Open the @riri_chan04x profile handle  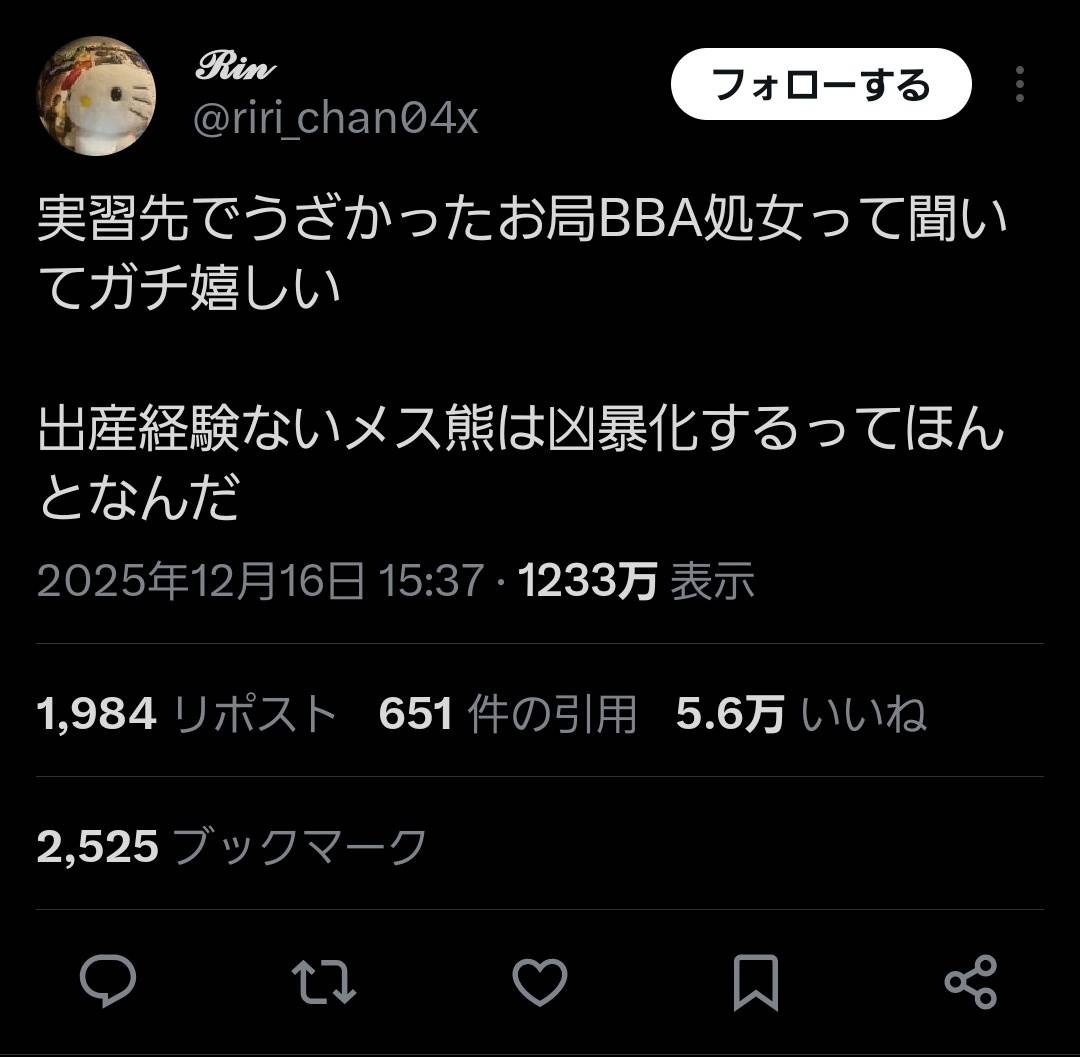coord(334,120)
